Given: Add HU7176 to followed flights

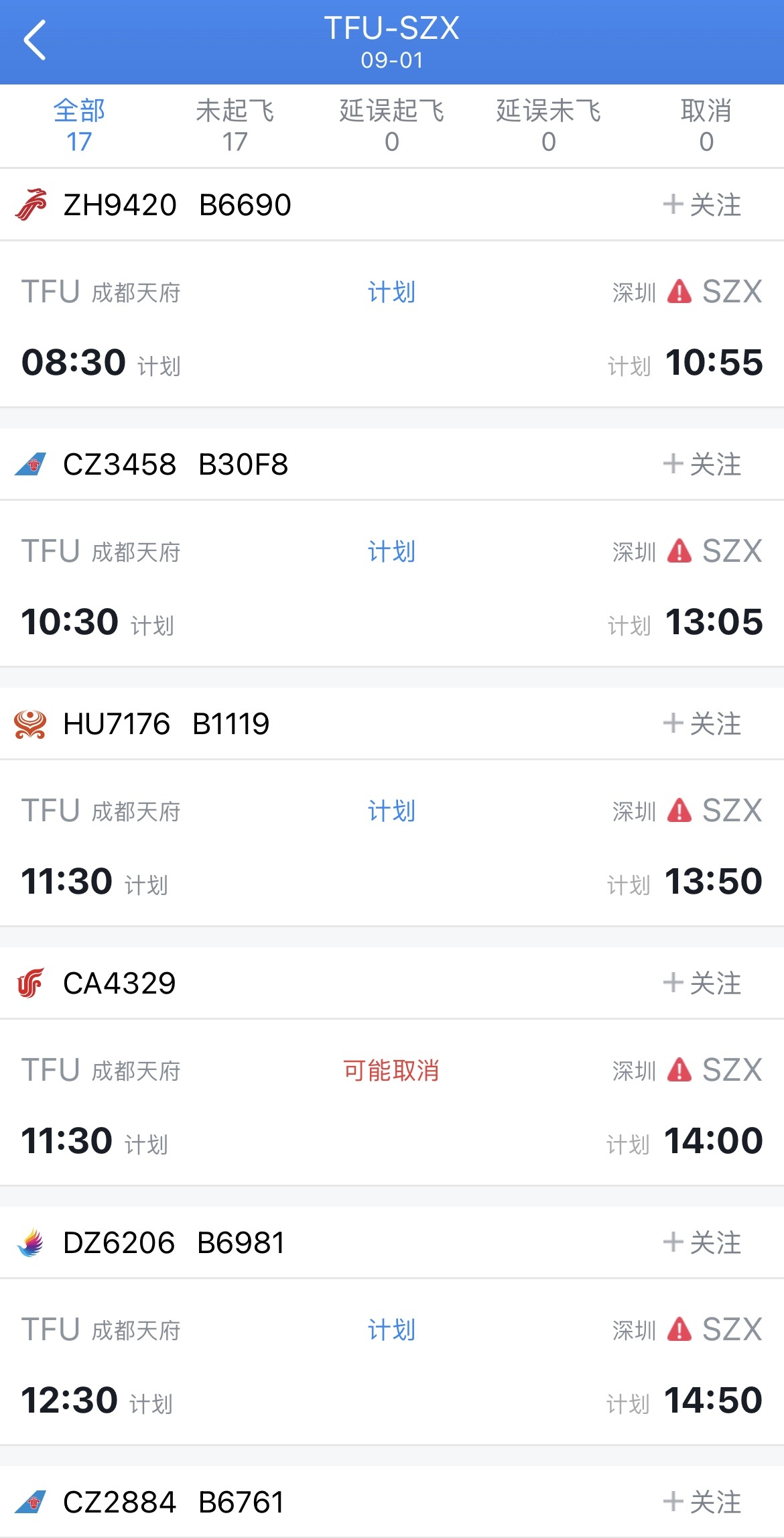Looking at the screenshot, I should (x=702, y=723).
